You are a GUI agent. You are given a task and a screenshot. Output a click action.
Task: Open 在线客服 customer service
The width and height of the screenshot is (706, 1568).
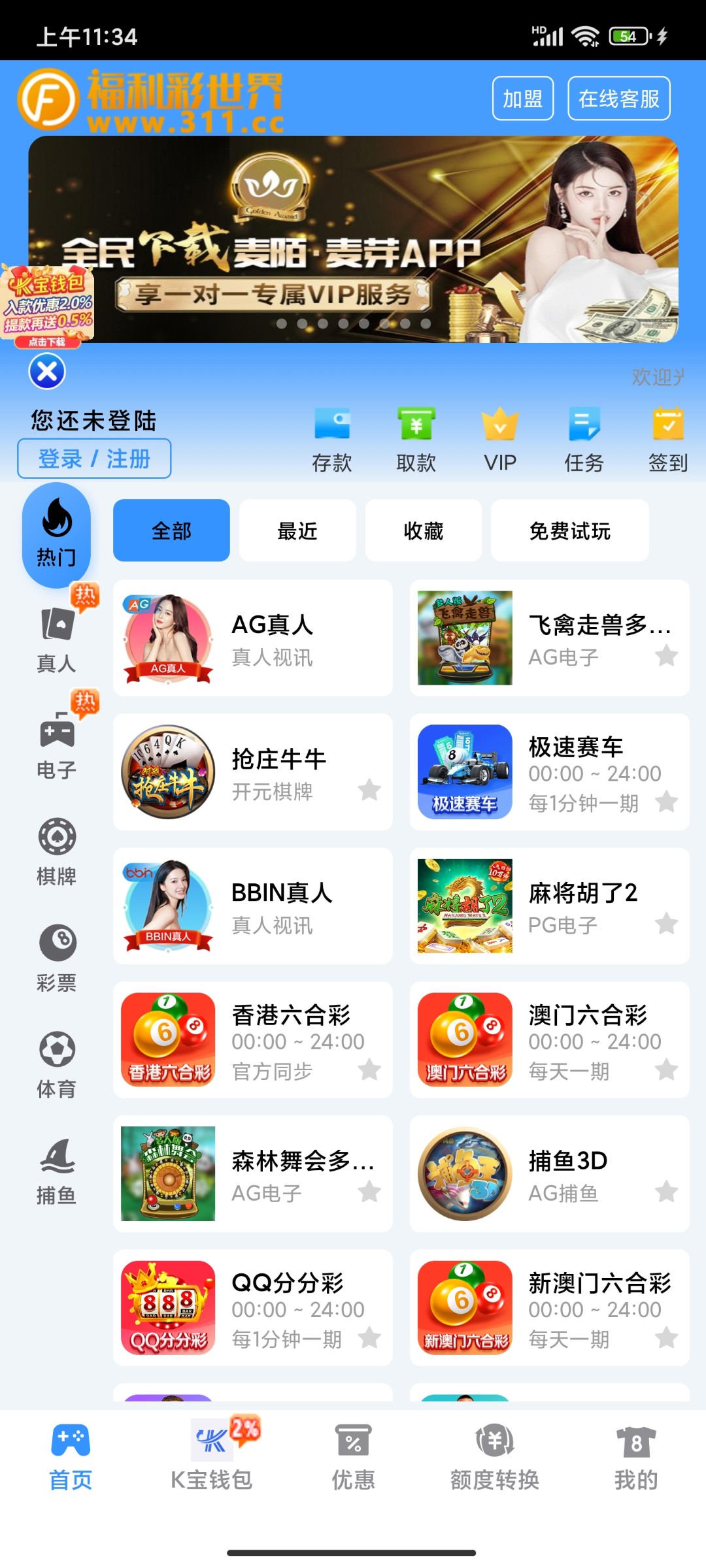click(618, 98)
